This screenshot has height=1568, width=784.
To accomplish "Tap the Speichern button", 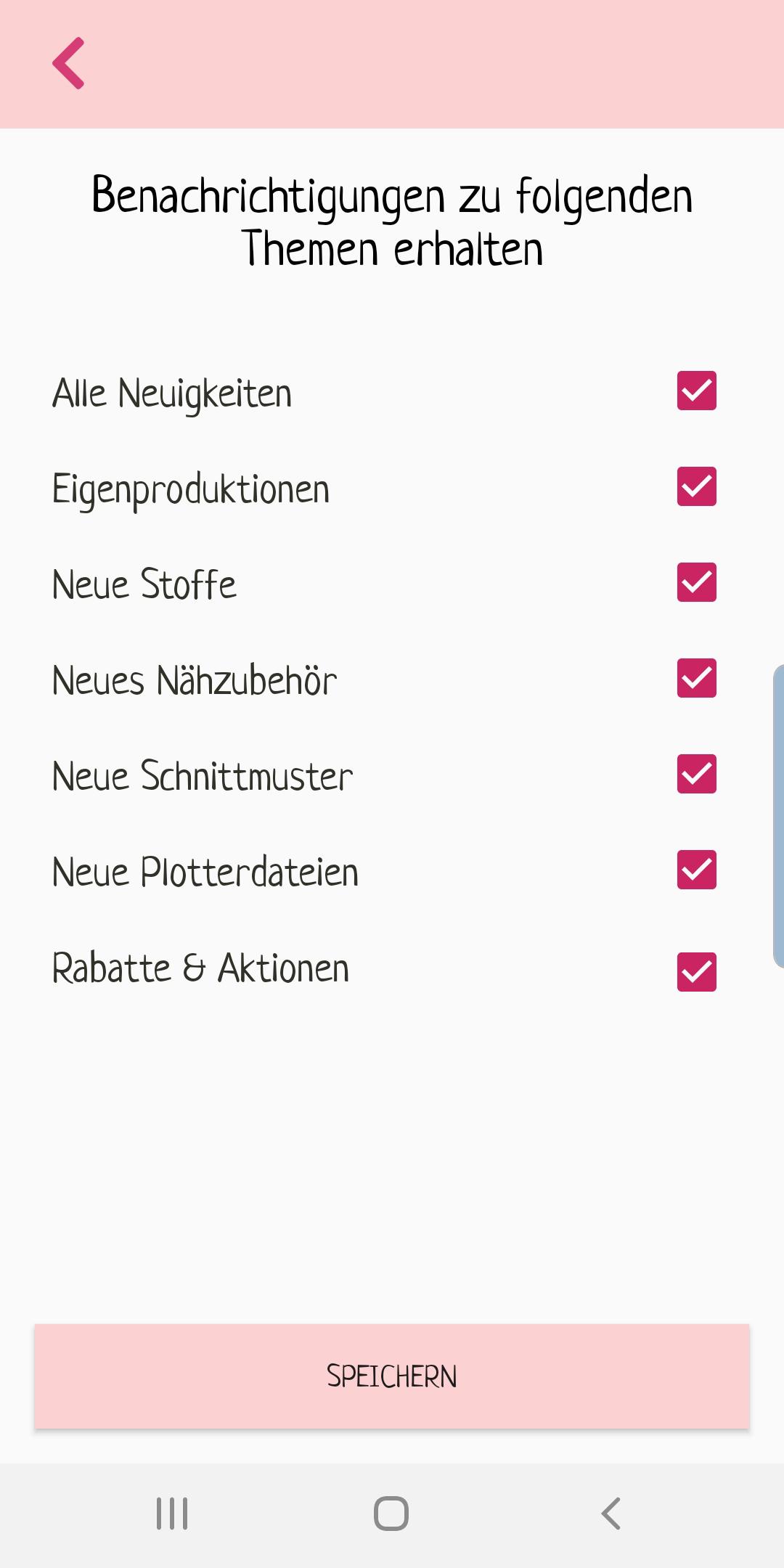I will (x=392, y=1376).
